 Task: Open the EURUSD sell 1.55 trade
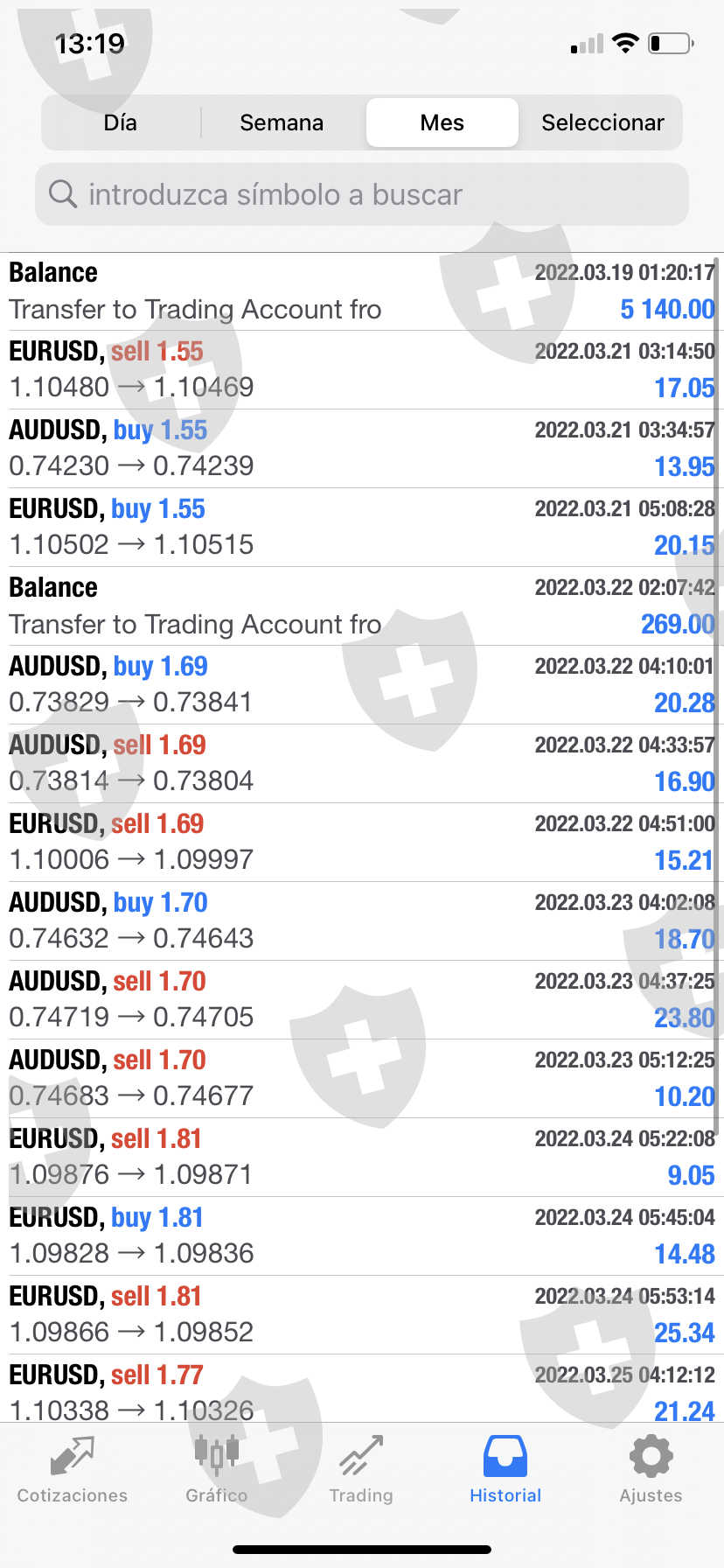click(x=362, y=370)
